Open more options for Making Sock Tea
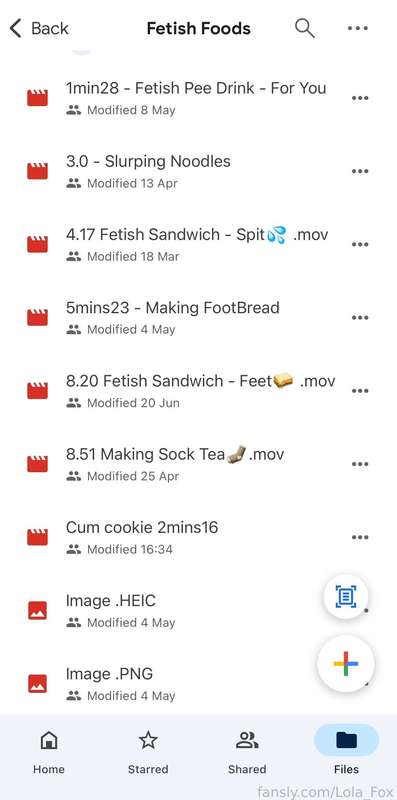The width and height of the screenshot is (397, 800). pos(360,464)
